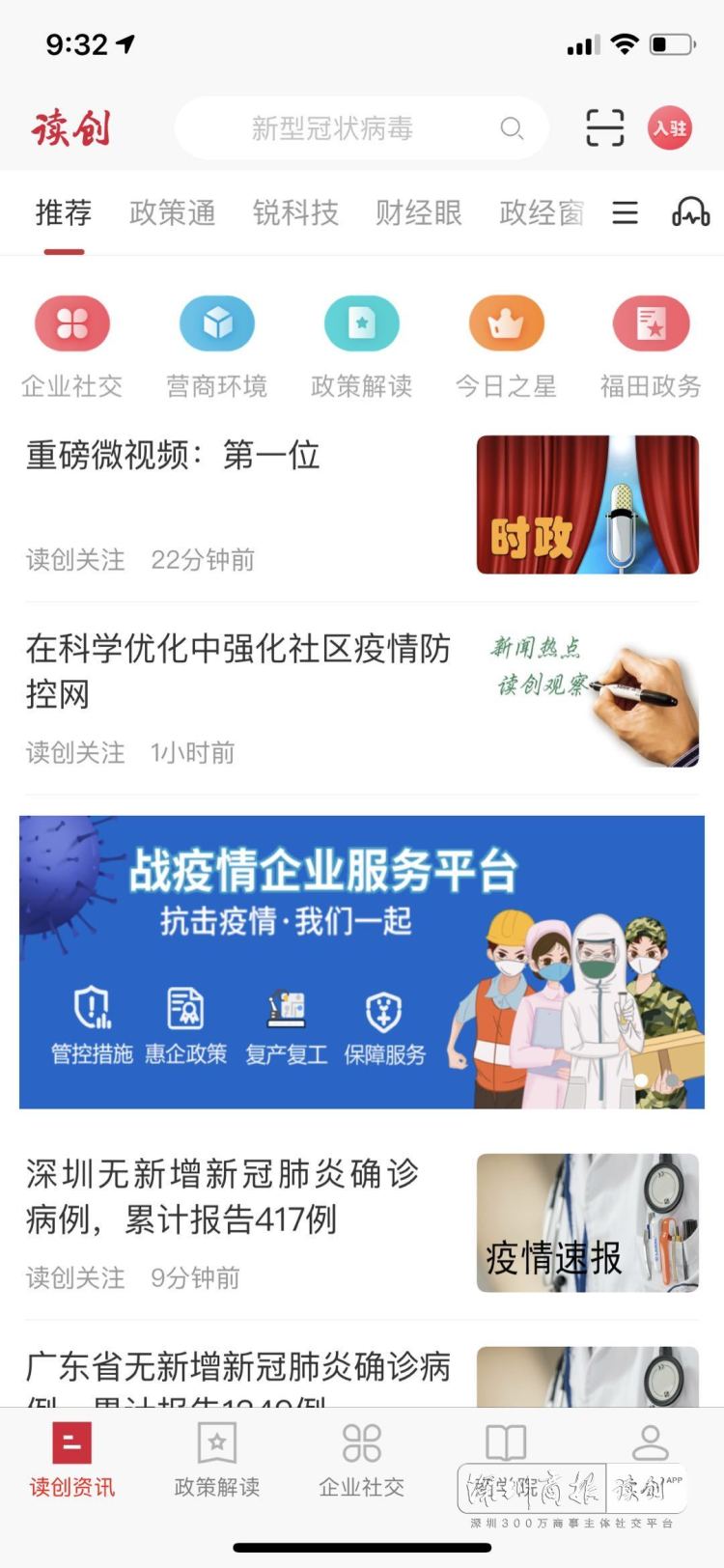Tap the search box showing 新型冠状病毒

tap(362, 128)
